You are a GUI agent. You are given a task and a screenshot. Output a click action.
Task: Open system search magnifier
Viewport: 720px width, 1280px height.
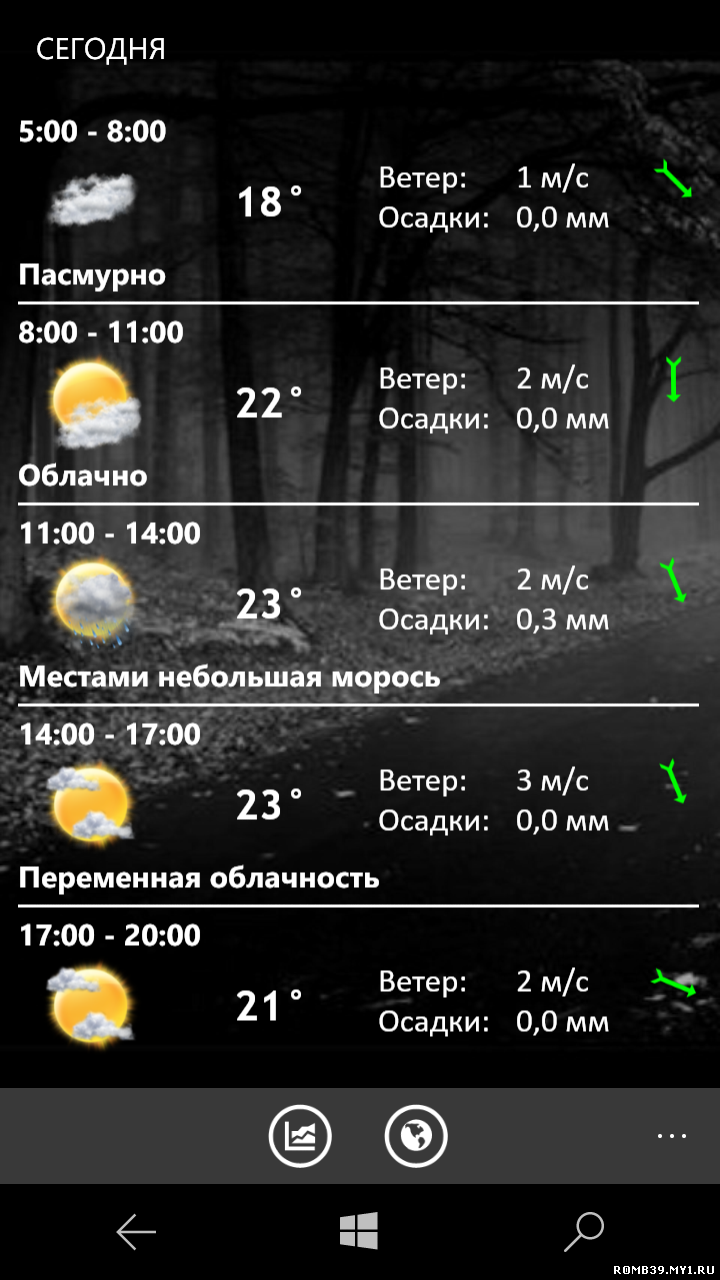pyautogui.click(x=584, y=1232)
